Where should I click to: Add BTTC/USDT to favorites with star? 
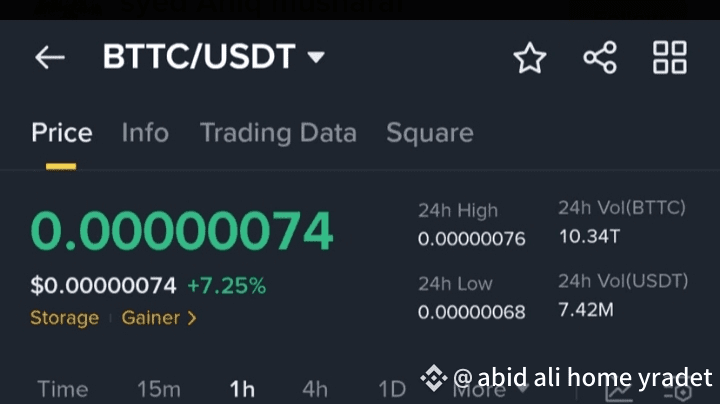pos(529,58)
